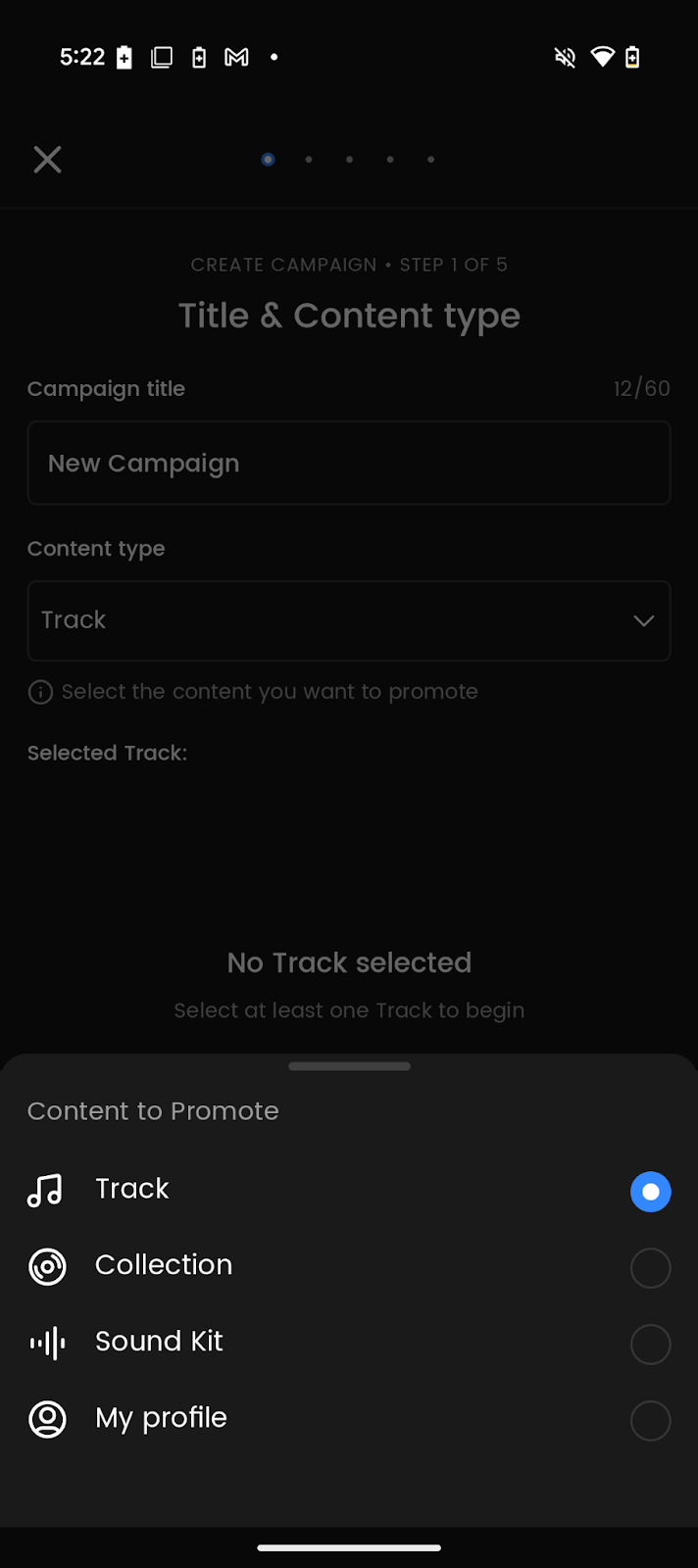This screenshot has height=1568, width=698.
Task: Tap the bottom sheet drag handle
Action: tap(349, 1066)
